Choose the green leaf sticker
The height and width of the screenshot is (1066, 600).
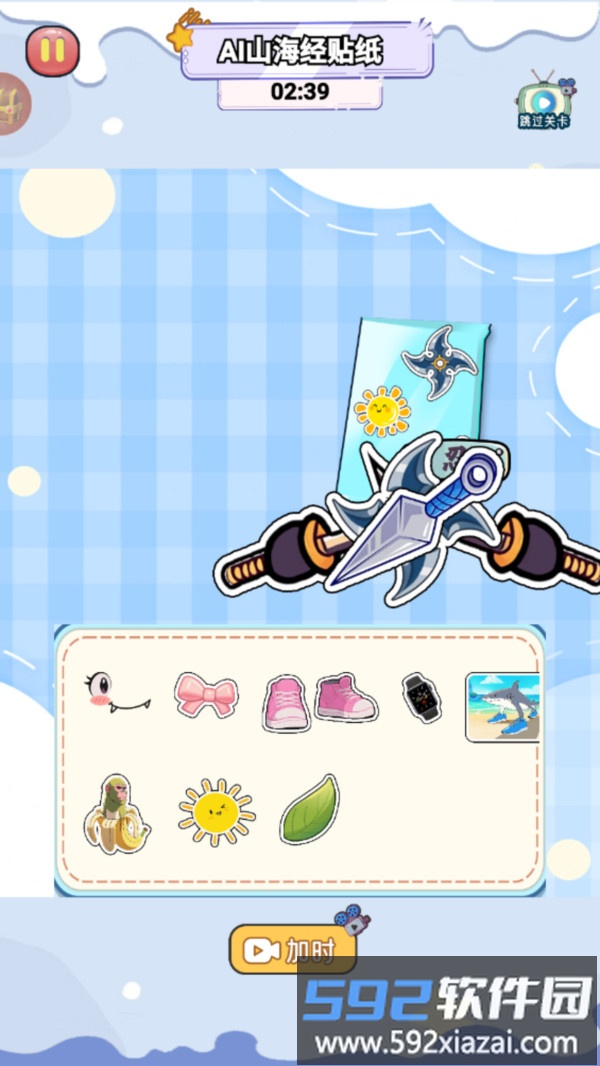click(310, 809)
